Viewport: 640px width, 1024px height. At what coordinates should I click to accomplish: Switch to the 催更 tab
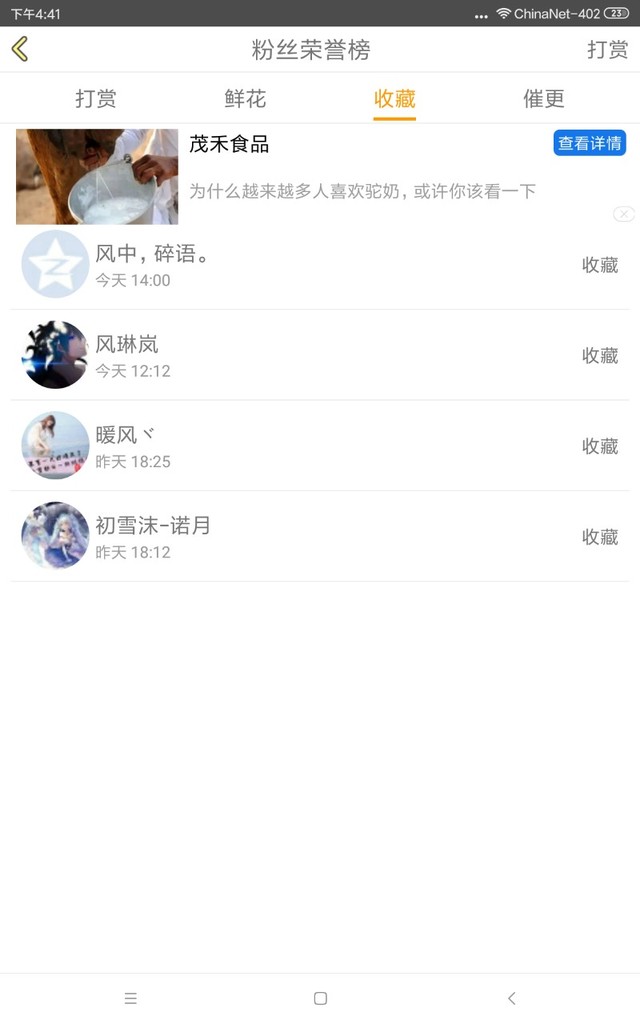[543, 99]
